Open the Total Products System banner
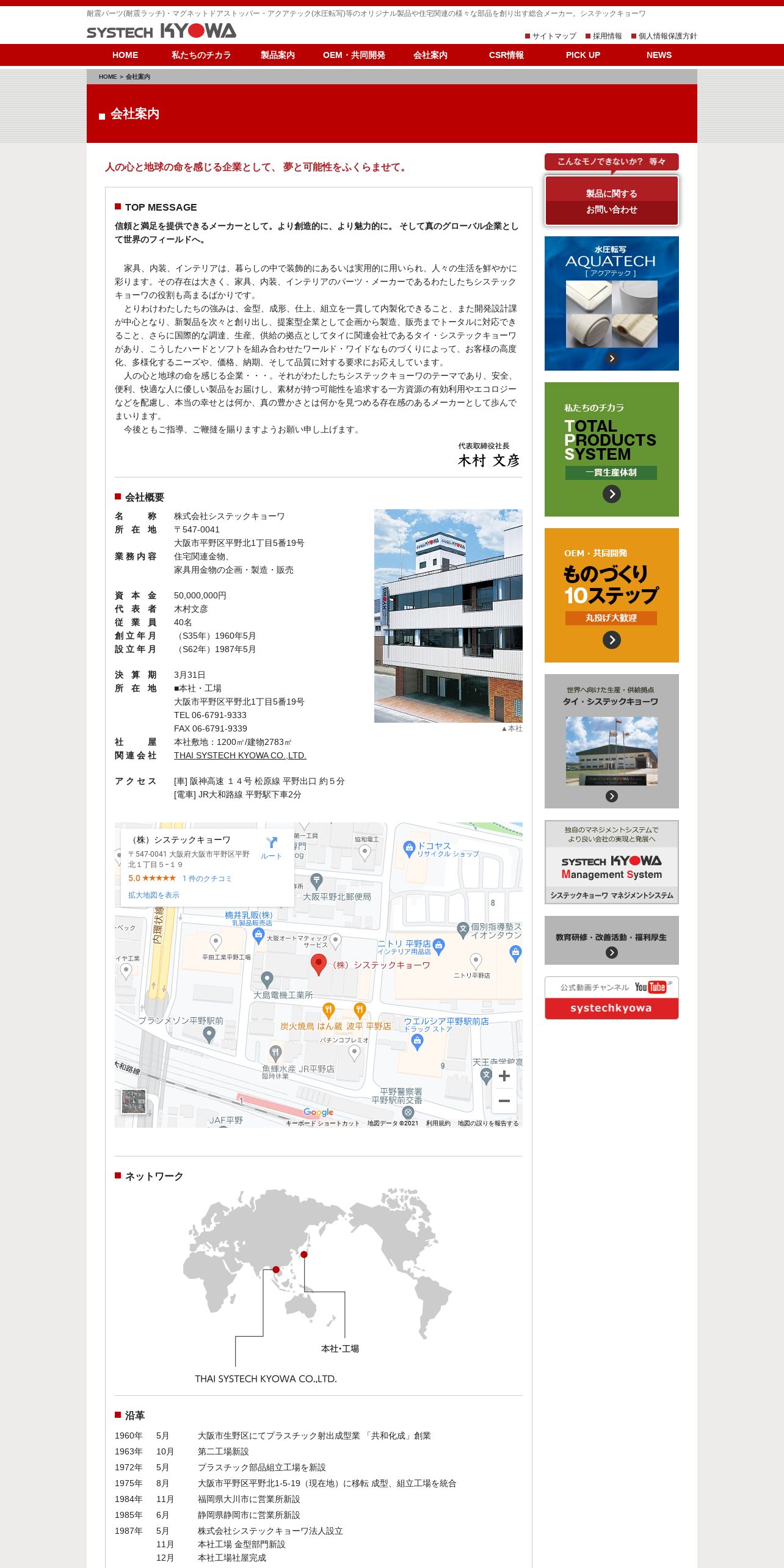This screenshot has width=784, height=1568. (x=612, y=449)
